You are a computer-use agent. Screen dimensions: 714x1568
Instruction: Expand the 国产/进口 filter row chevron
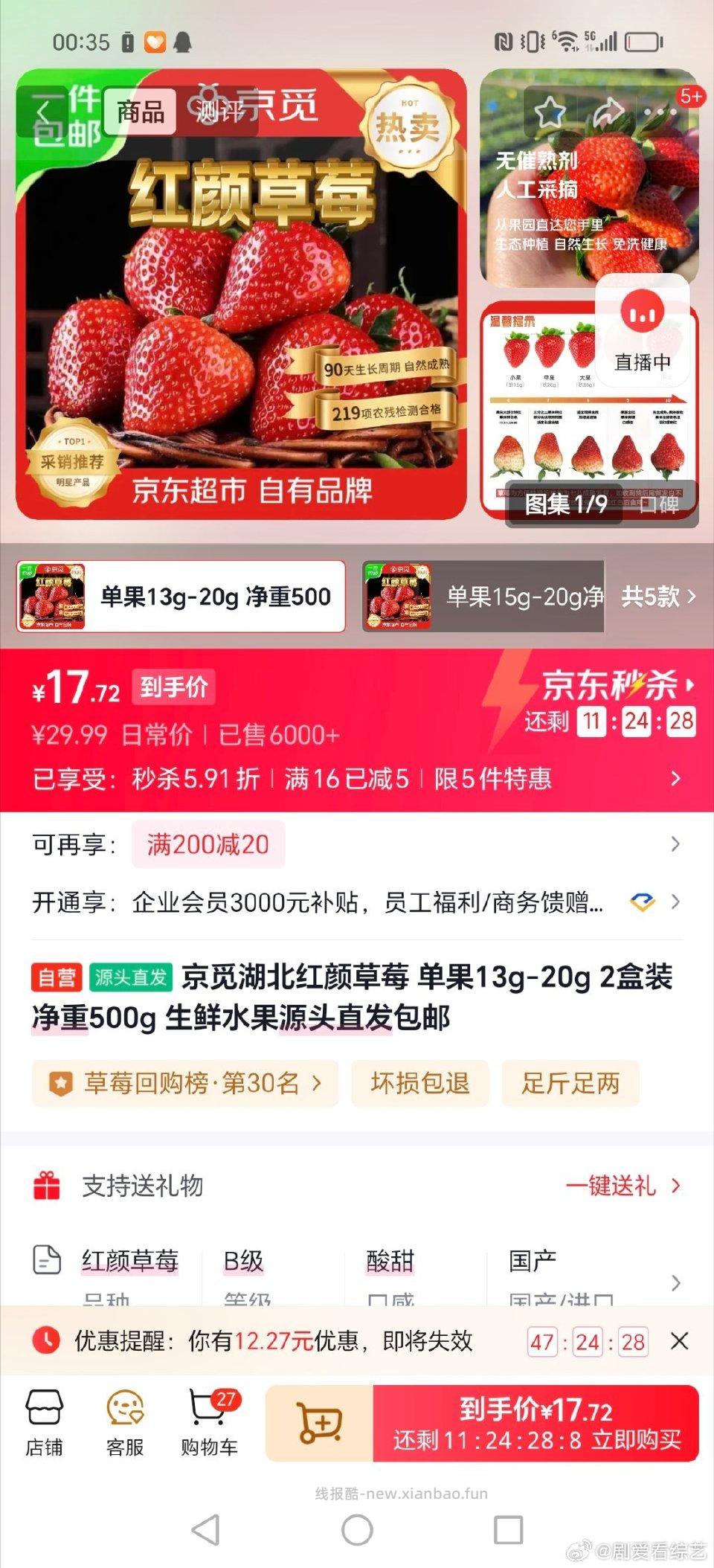(x=675, y=1282)
